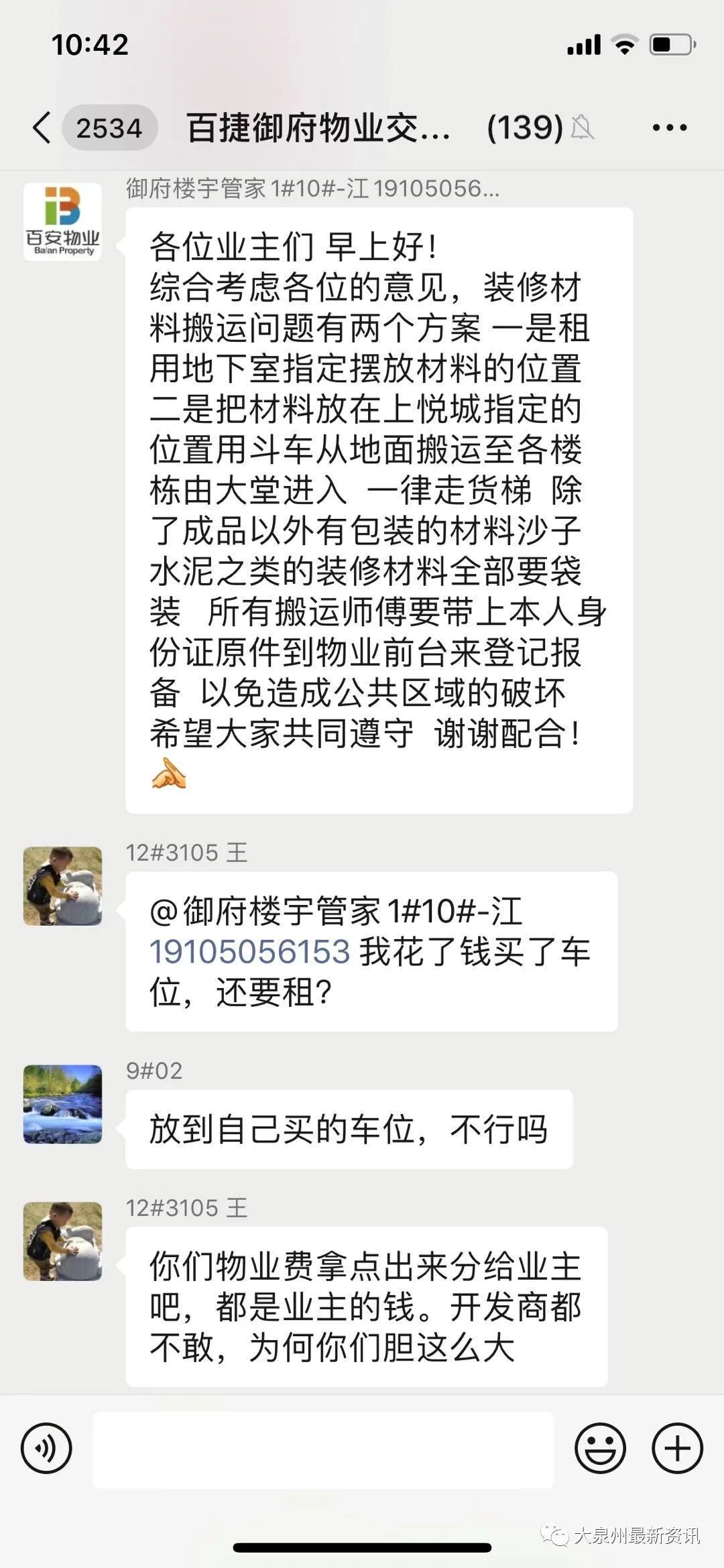The width and height of the screenshot is (724, 1568).
Task: Go back to the chat list
Action: point(42,127)
